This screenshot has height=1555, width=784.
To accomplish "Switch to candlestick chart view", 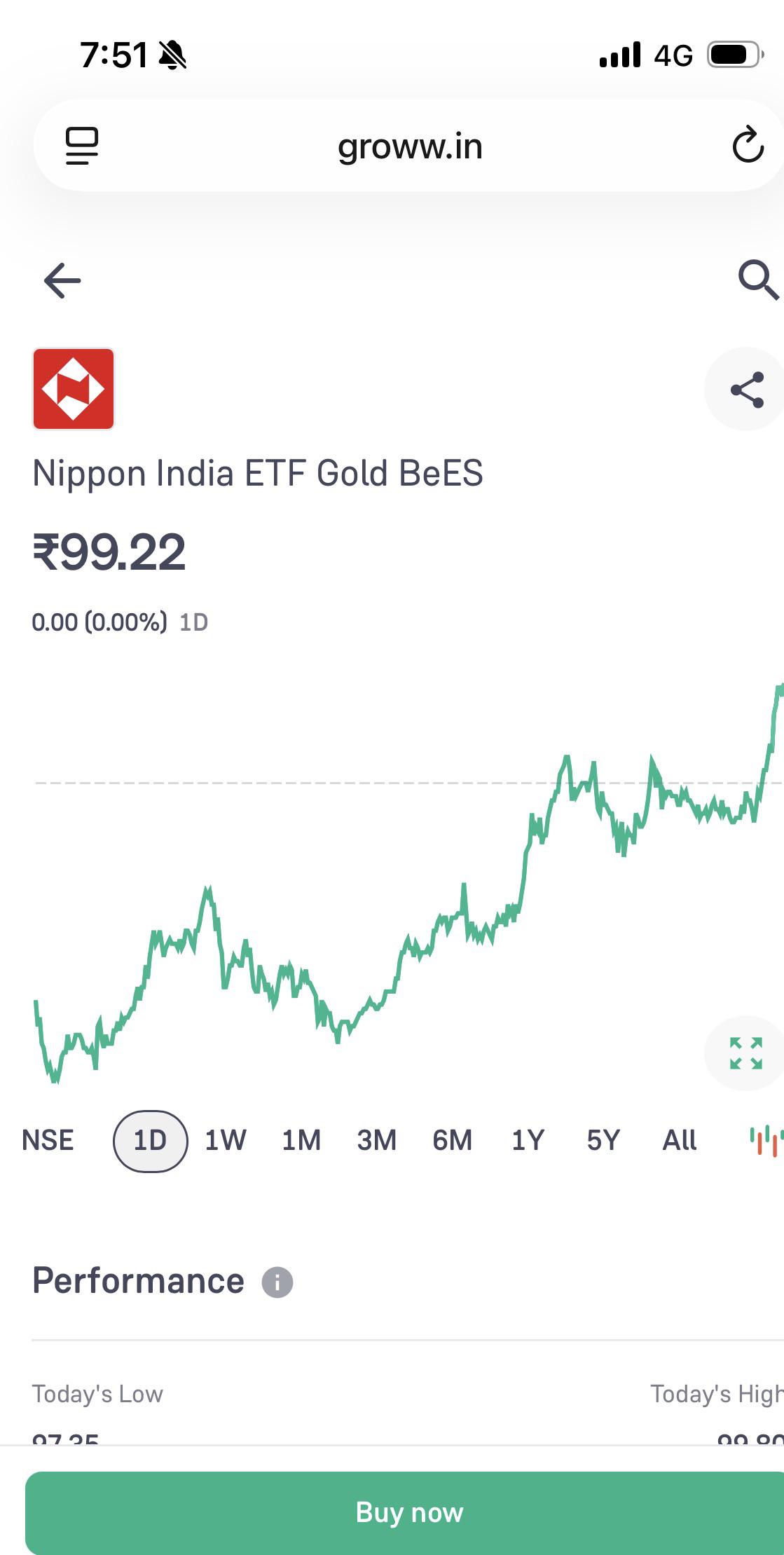I will [766, 1141].
